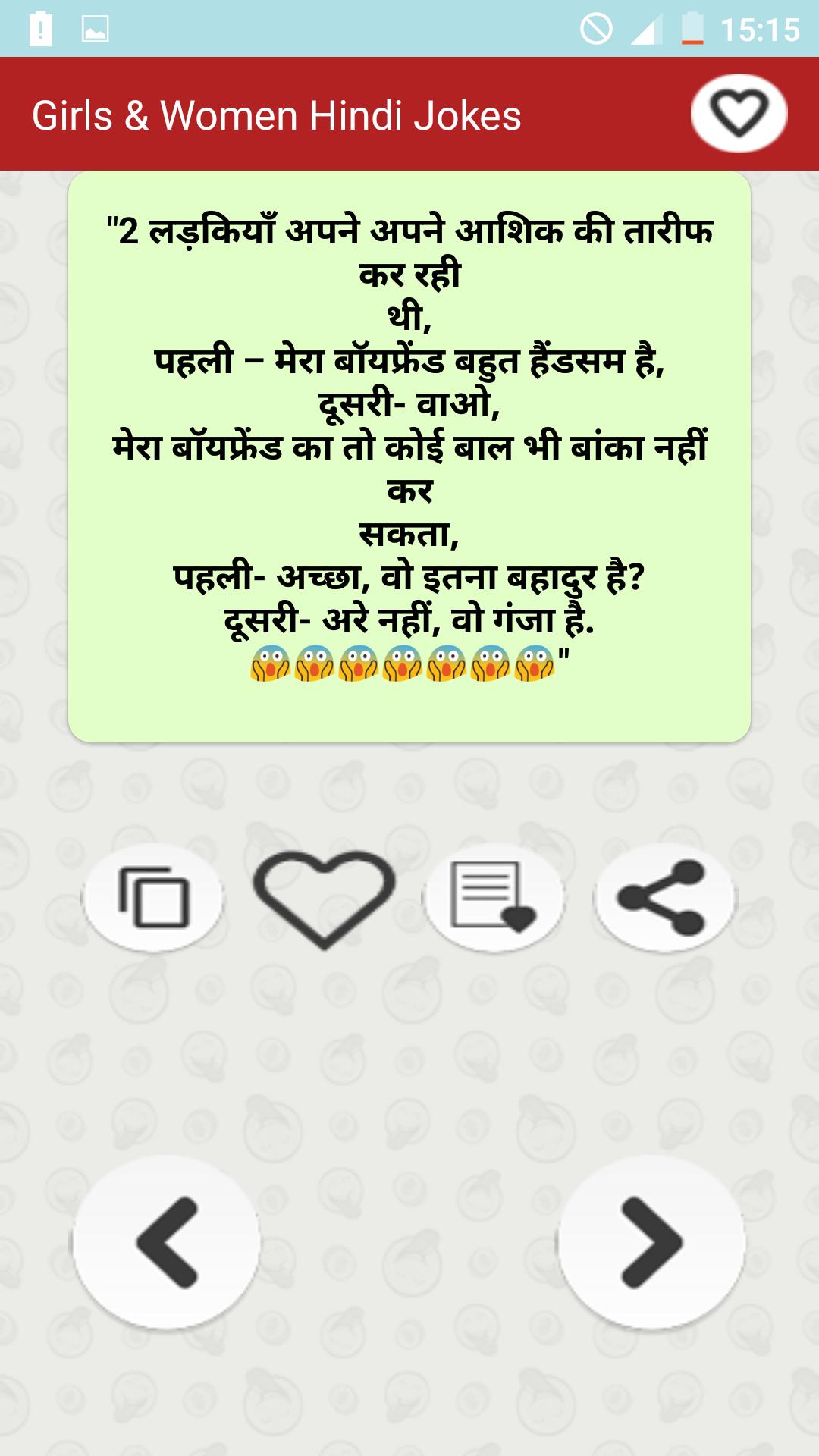Copy this joke to clipboard
The width and height of the screenshot is (819, 1456).
coord(154,898)
